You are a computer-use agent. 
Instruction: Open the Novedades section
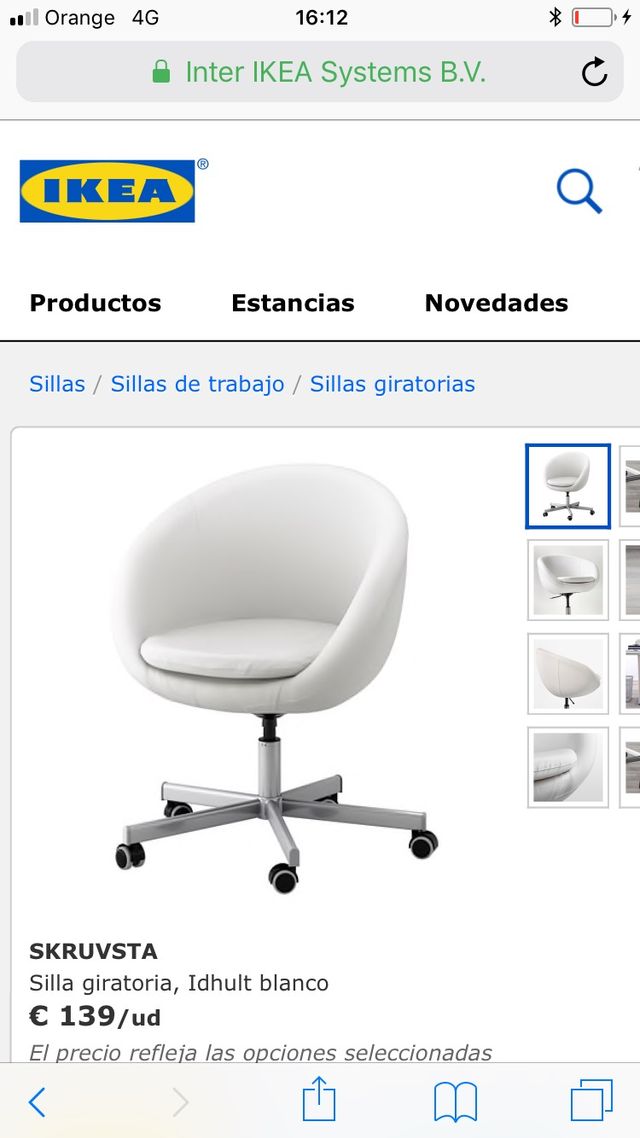496,303
